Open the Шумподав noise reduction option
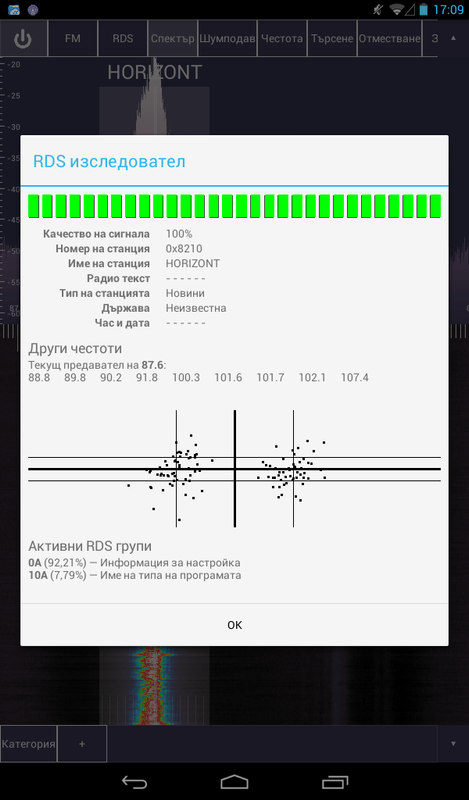The image size is (469, 800). tap(227, 38)
